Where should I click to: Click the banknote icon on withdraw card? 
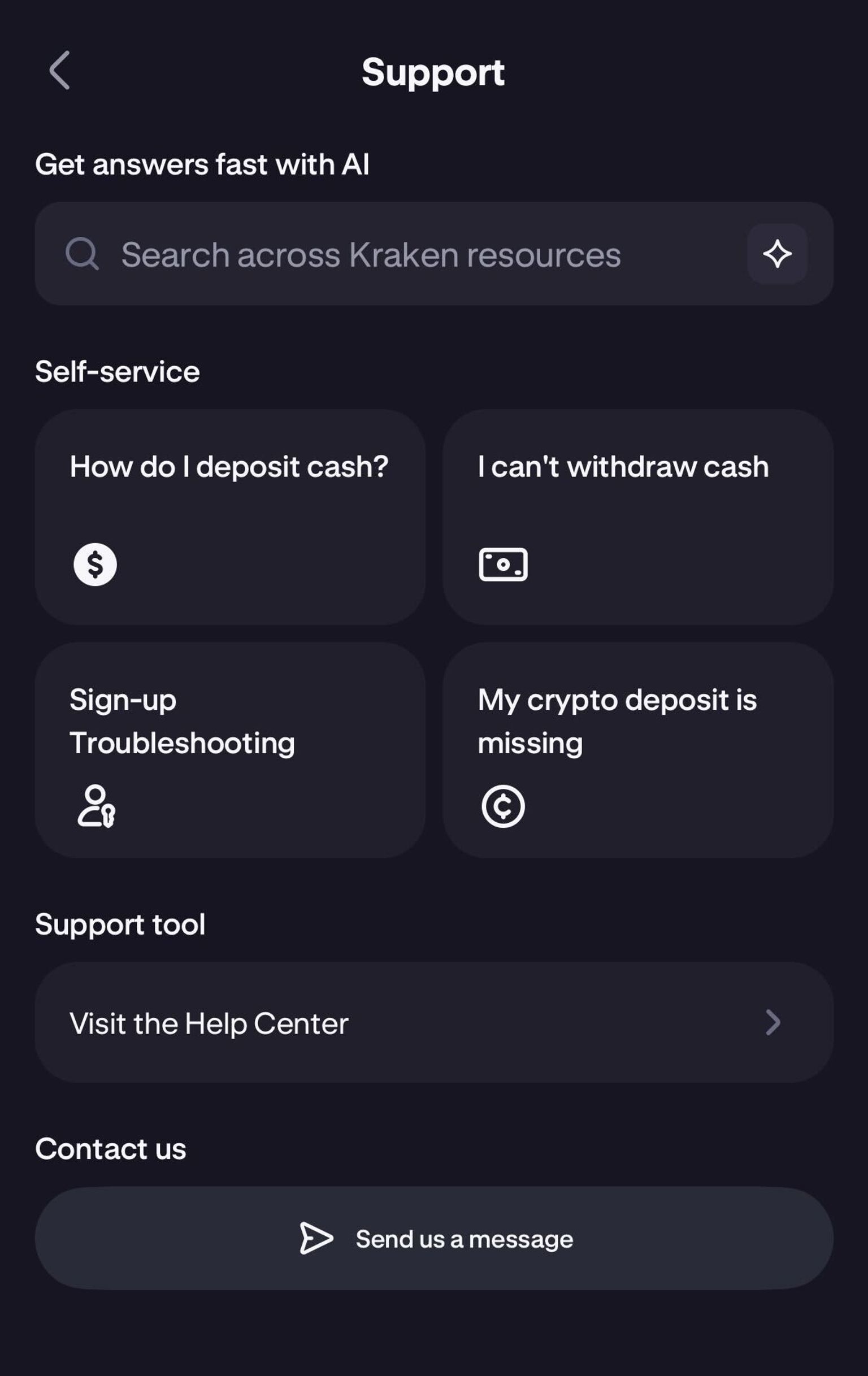click(x=503, y=563)
